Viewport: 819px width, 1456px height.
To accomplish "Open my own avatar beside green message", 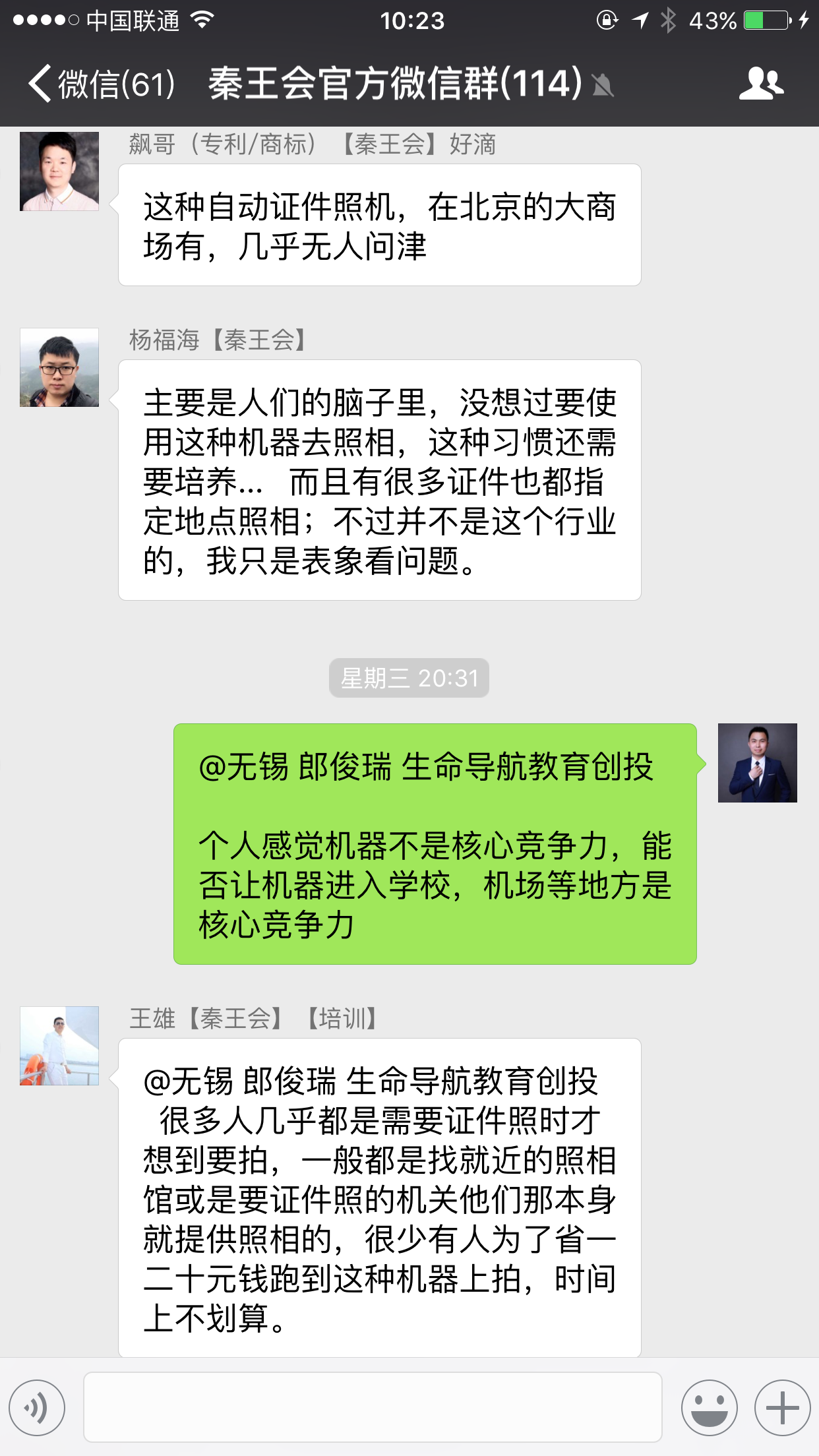I will coord(757,763).
